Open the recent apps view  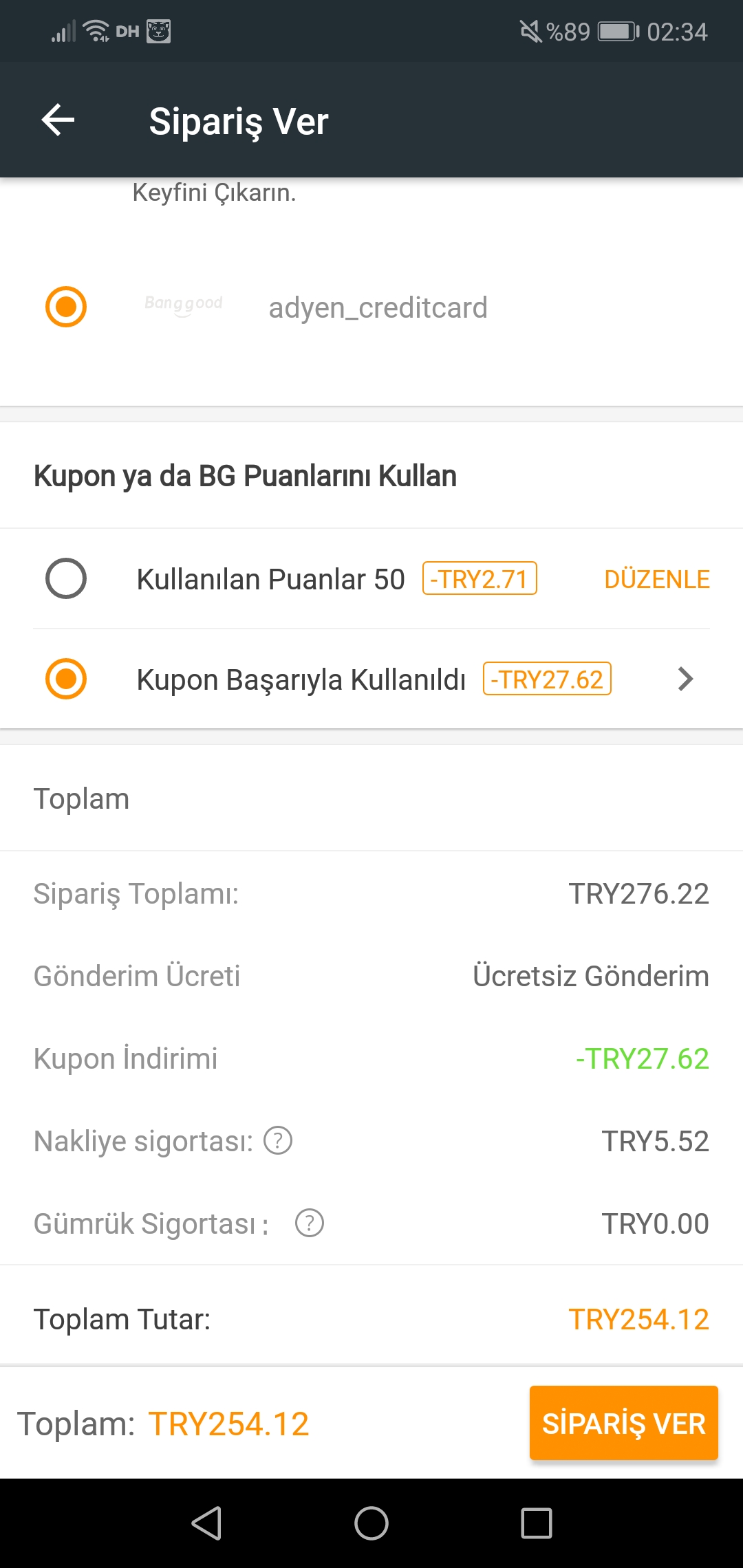coord(537,1523)
